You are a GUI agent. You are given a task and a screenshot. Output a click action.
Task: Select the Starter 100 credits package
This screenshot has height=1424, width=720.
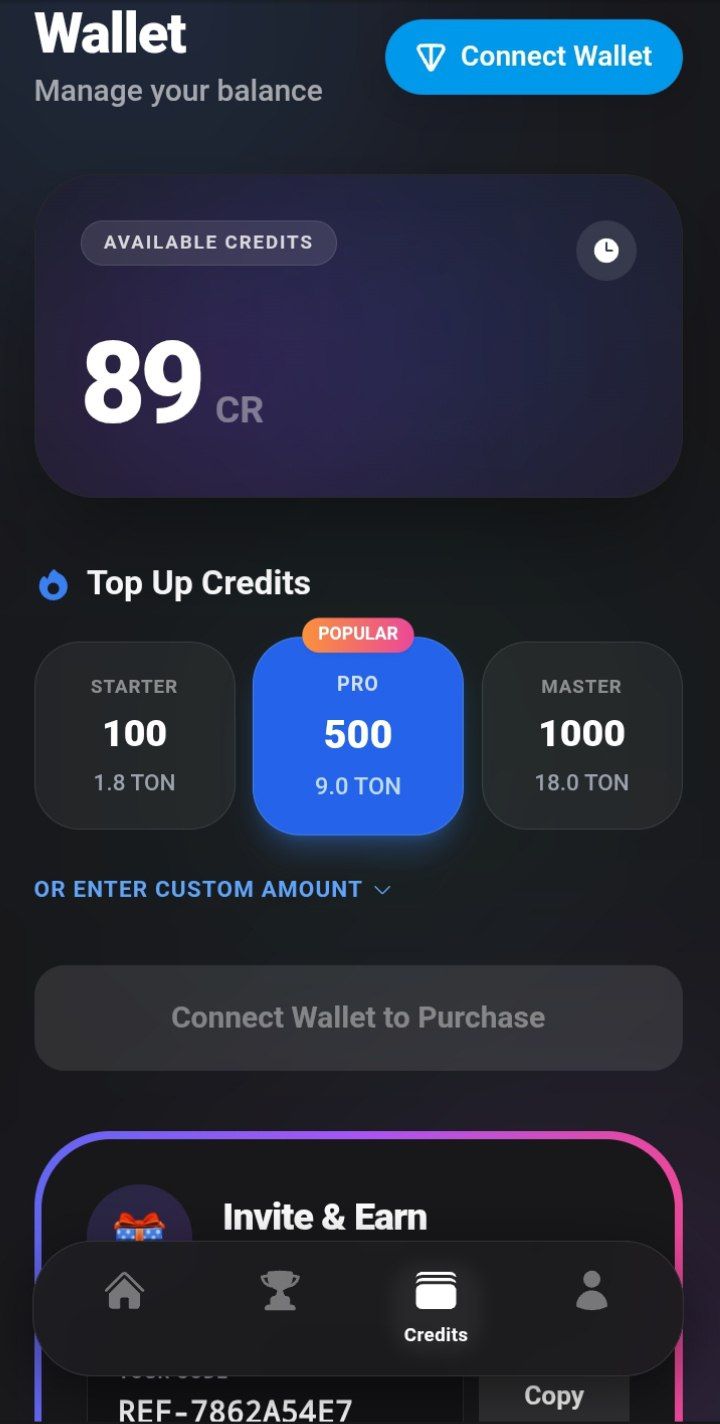[x=135, y=735]
